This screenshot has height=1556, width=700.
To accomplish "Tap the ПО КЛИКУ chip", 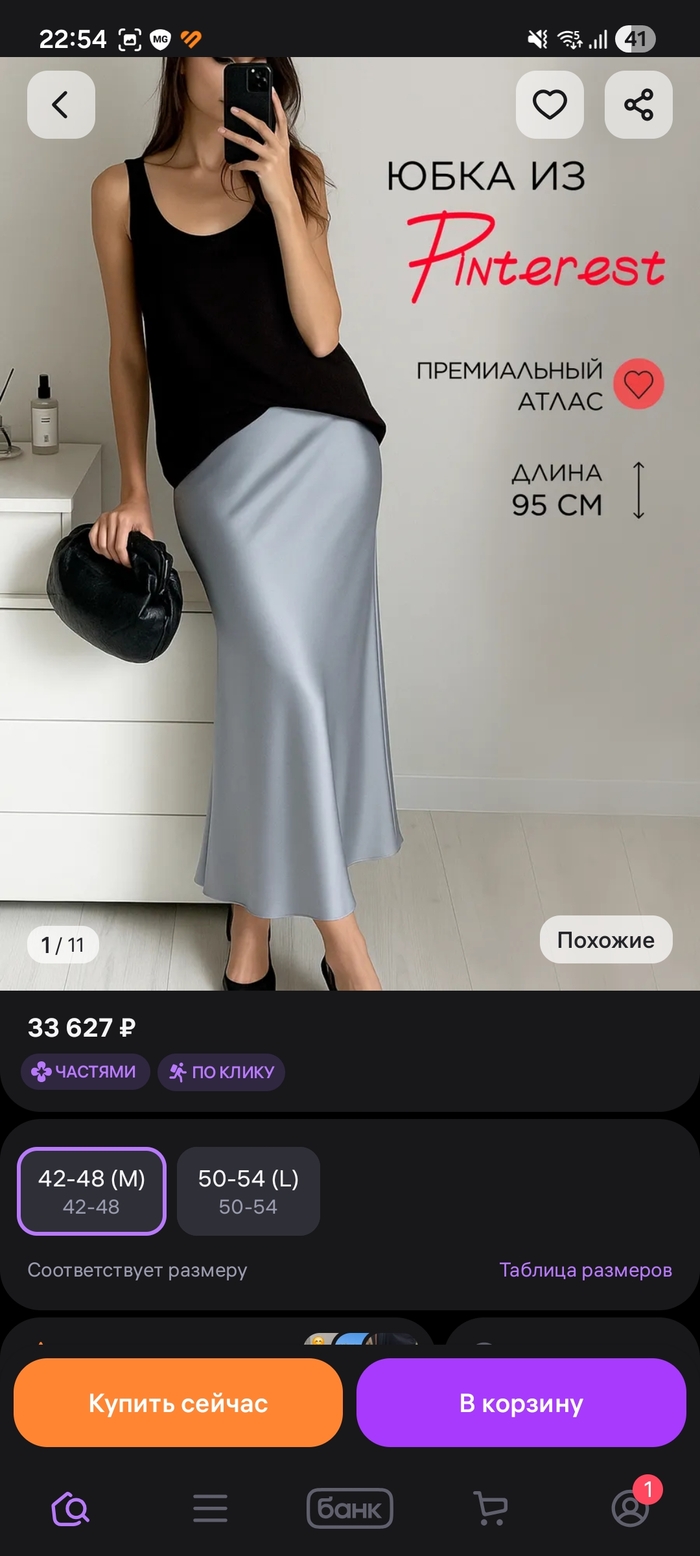I will 221,1072.
